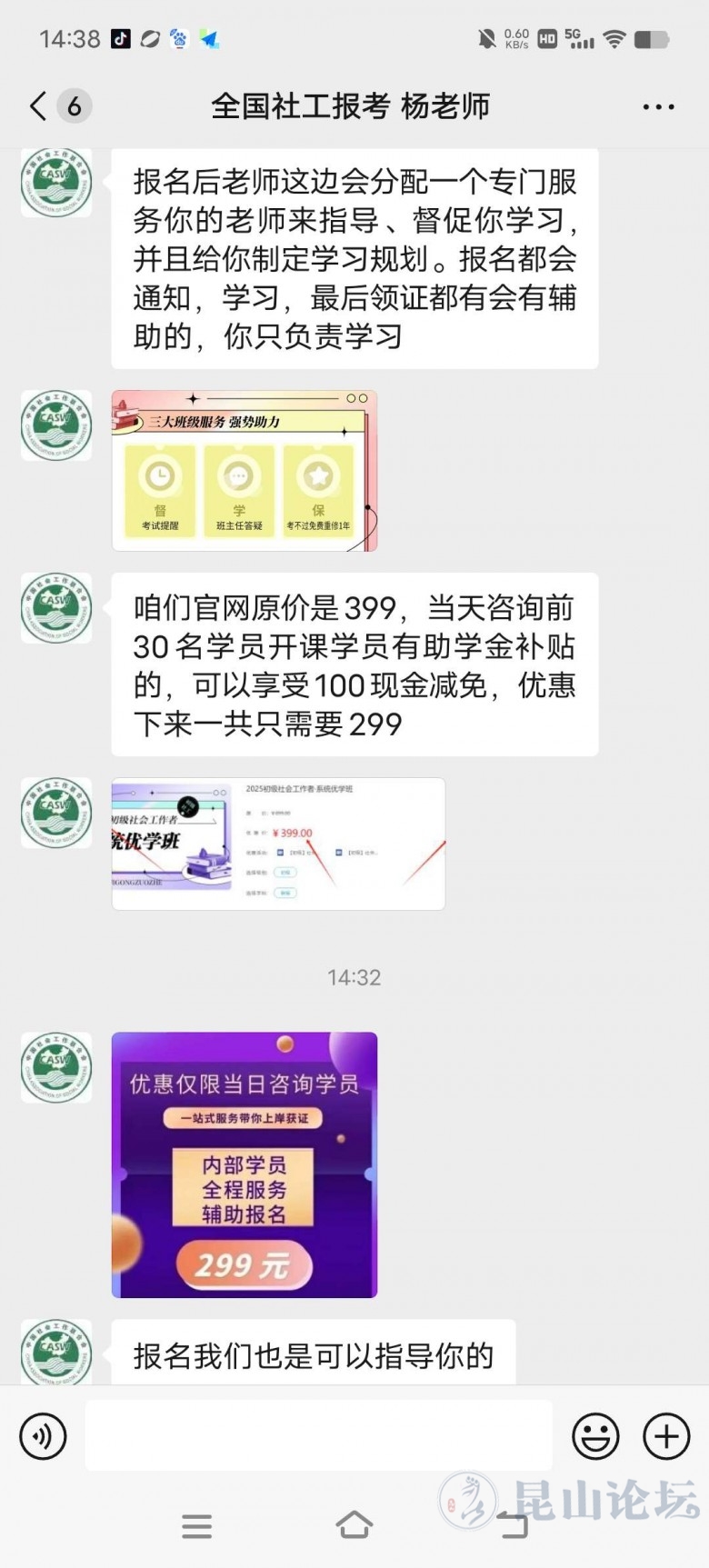Open the plus attachments panel
This screenshot has width=709, height=1568.
666,1436
